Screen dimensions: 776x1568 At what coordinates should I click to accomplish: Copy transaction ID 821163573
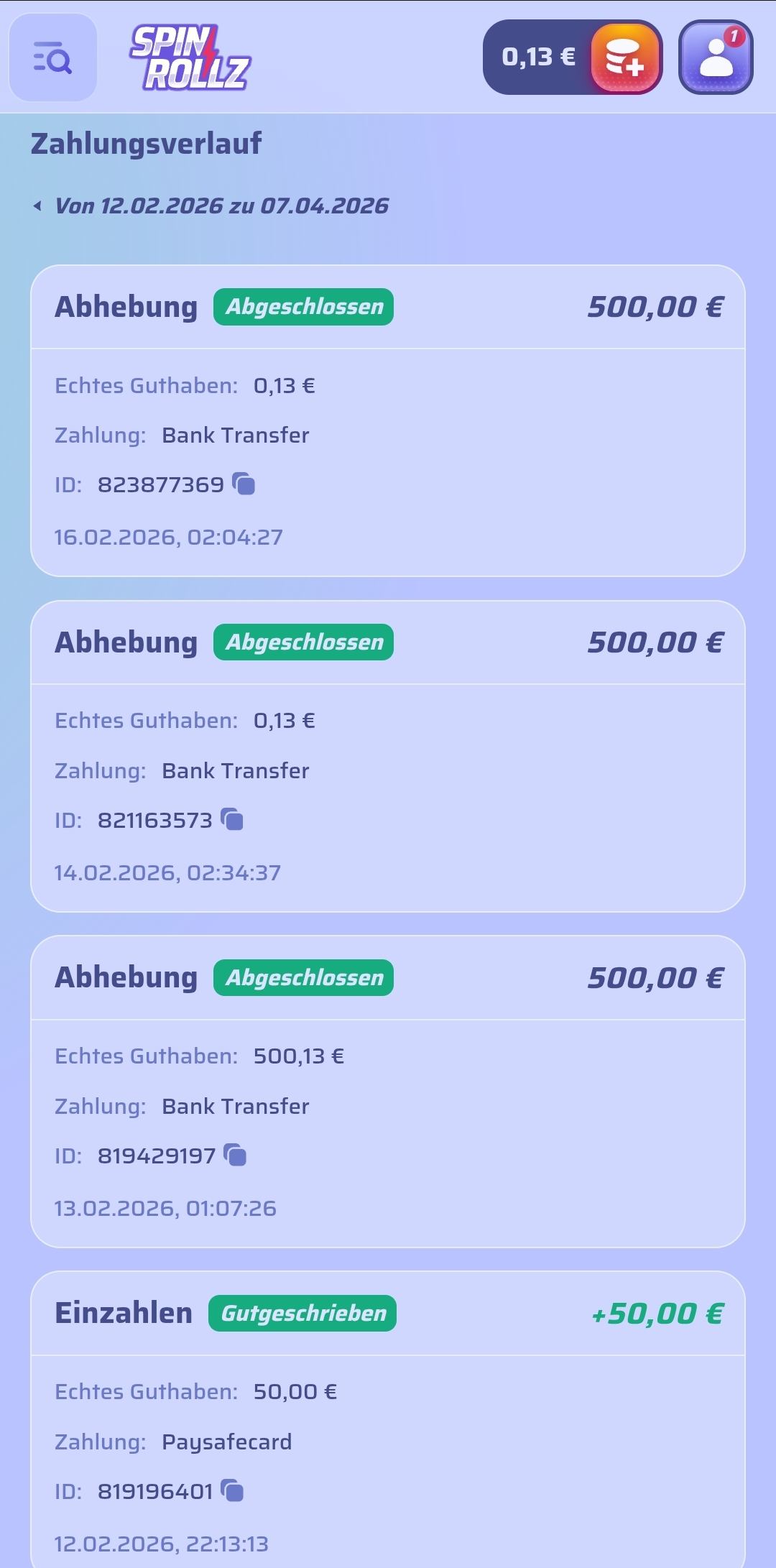[x=232, y=820]
